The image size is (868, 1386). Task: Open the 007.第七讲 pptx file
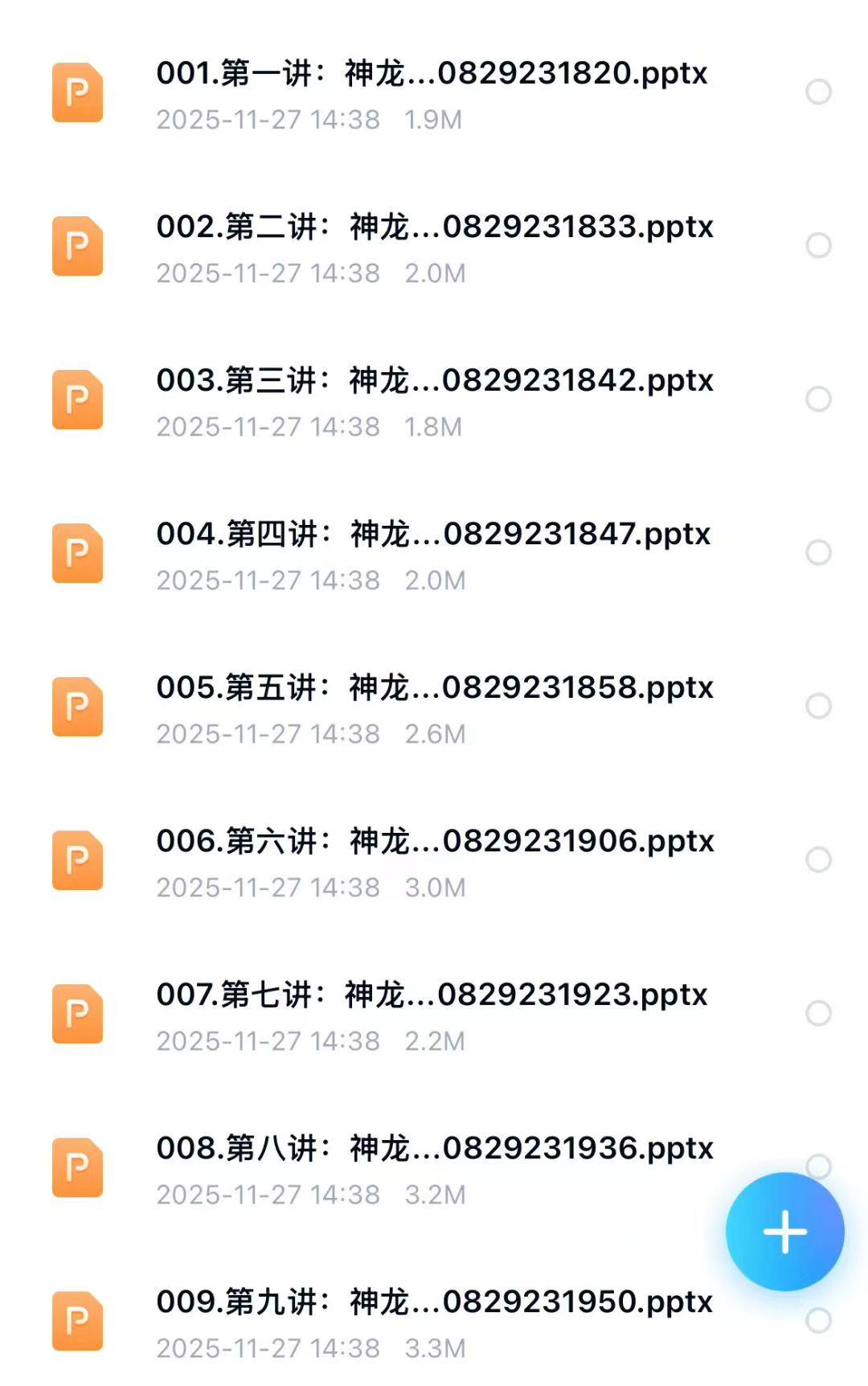coord(432,995)
